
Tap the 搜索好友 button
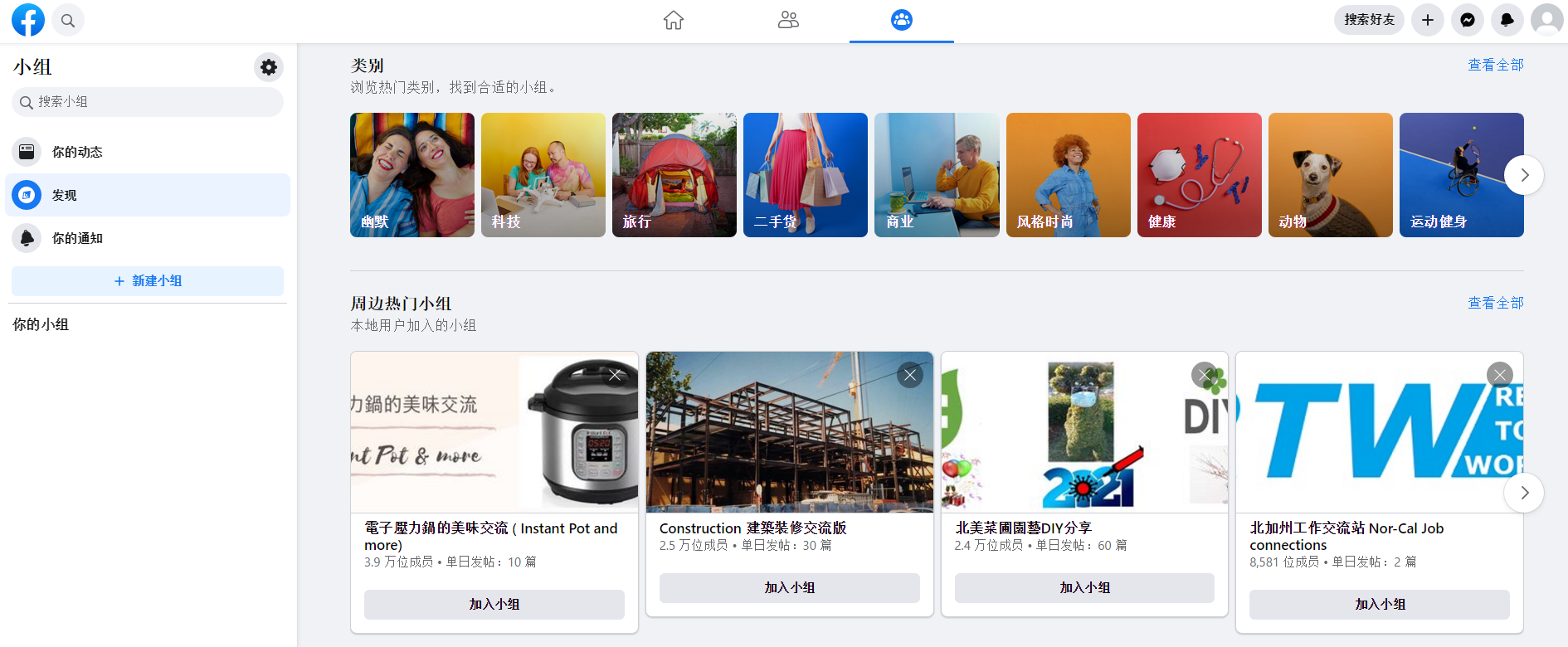(x=1369, y=20)
